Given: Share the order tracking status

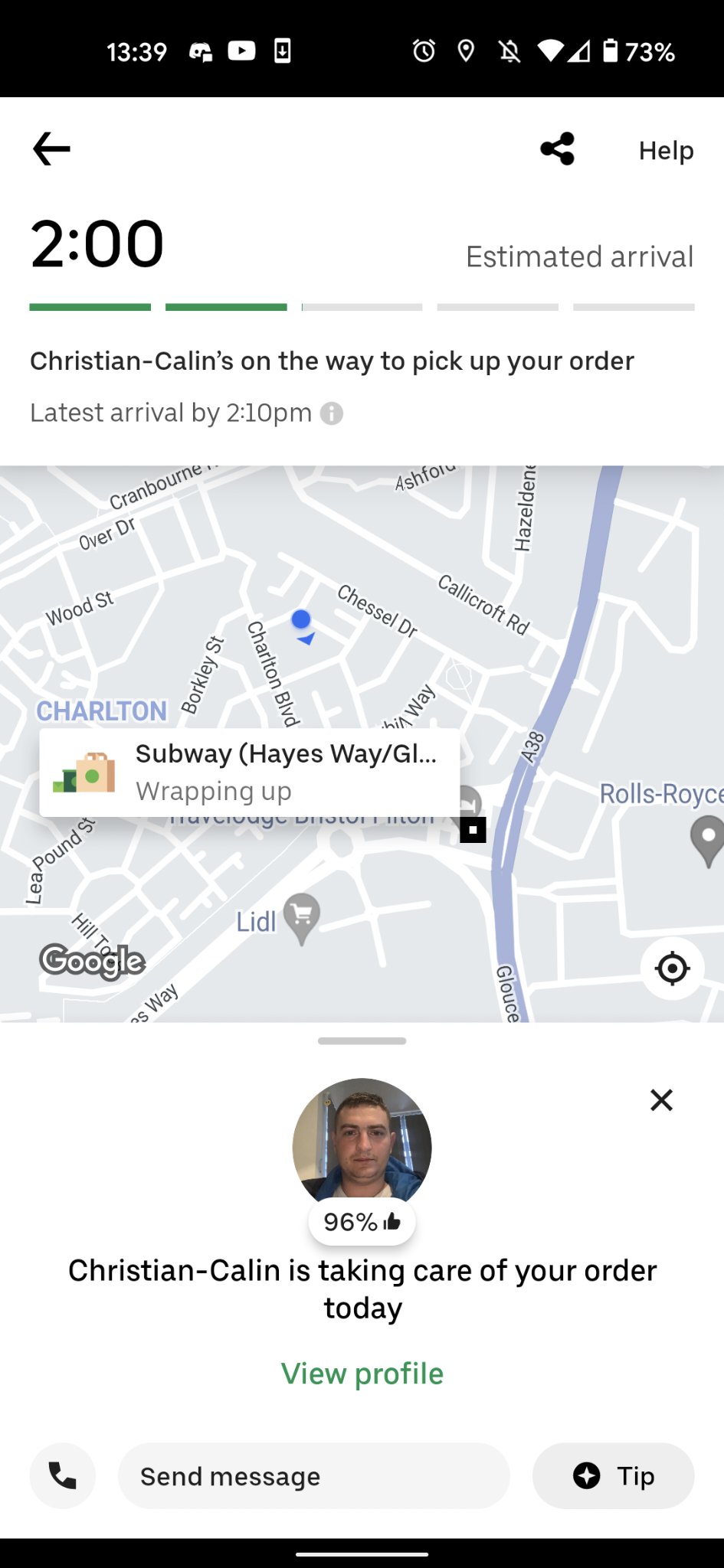Looking at the screenshot, I should [557, 149].
